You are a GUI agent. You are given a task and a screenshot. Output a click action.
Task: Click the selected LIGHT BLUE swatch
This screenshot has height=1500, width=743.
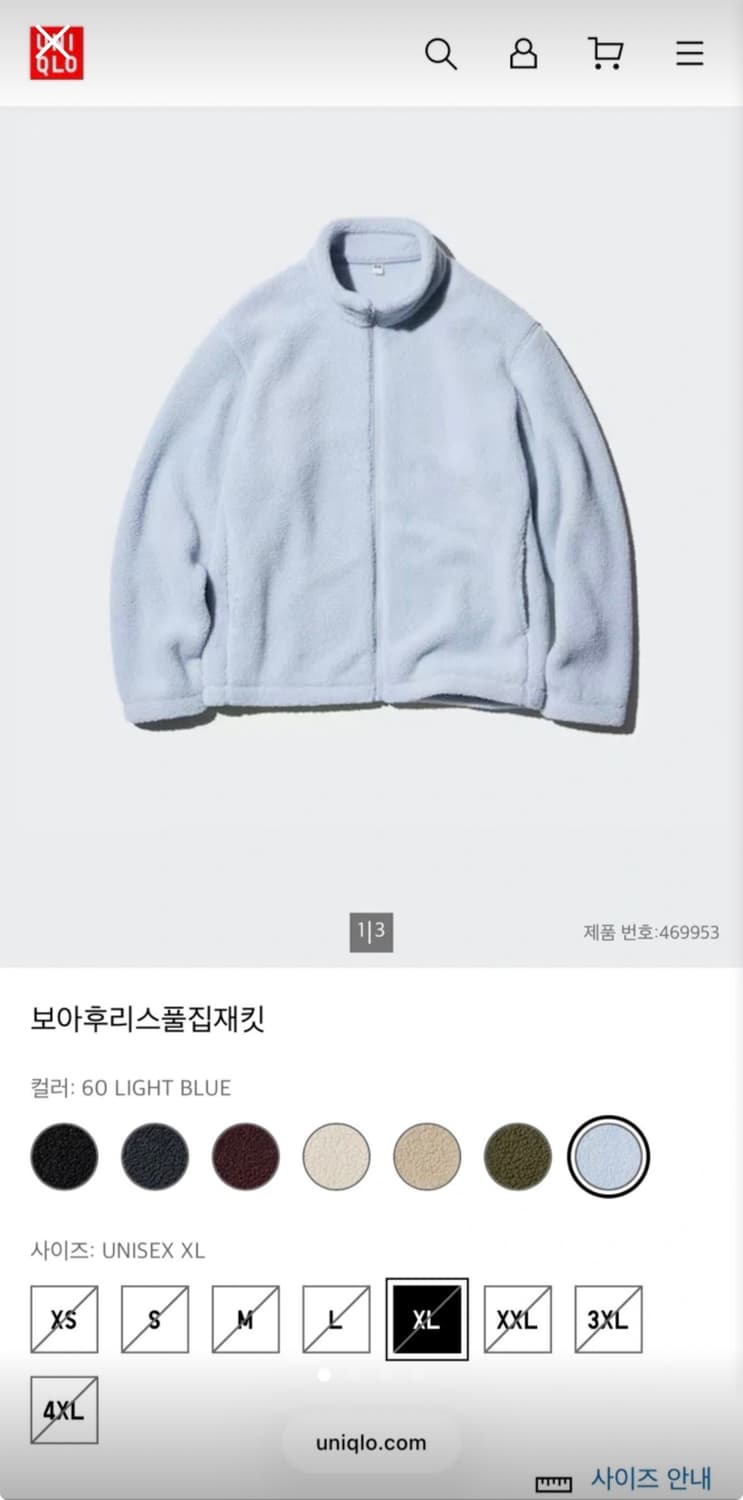[x=609, y=1156]
